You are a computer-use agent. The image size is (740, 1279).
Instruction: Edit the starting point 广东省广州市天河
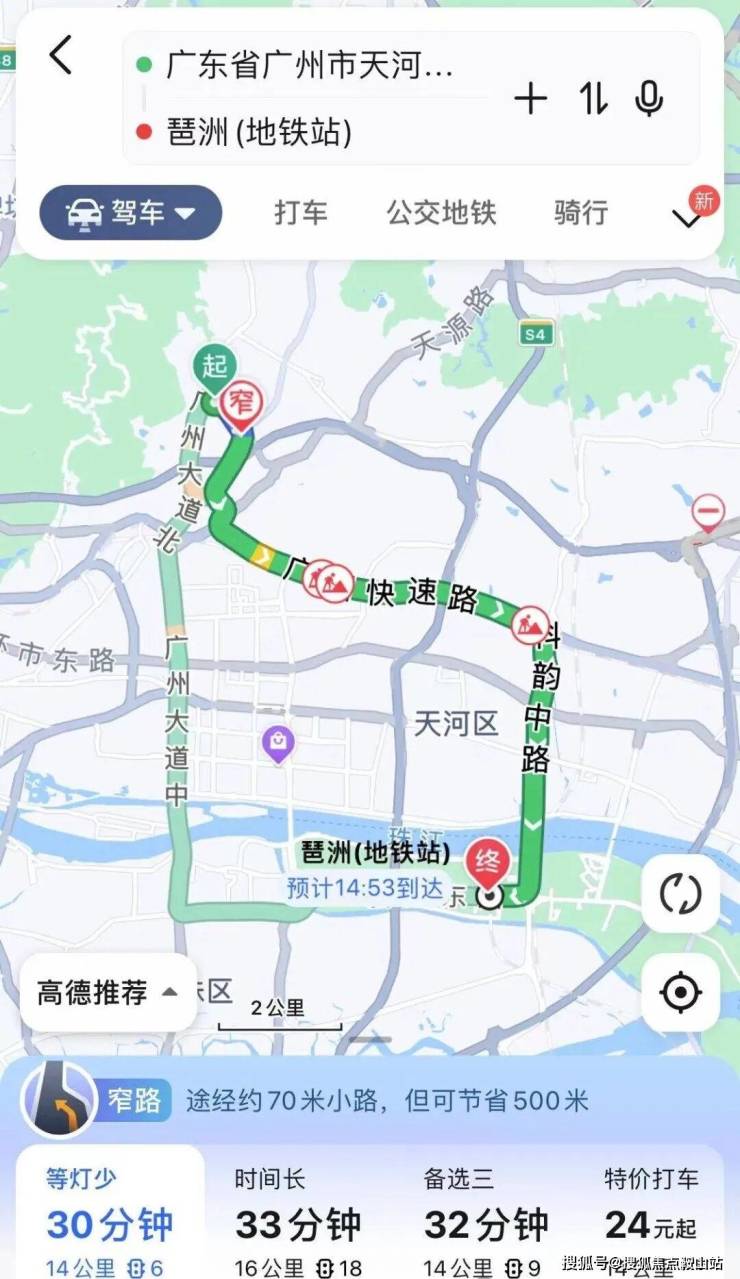(310, 67)
